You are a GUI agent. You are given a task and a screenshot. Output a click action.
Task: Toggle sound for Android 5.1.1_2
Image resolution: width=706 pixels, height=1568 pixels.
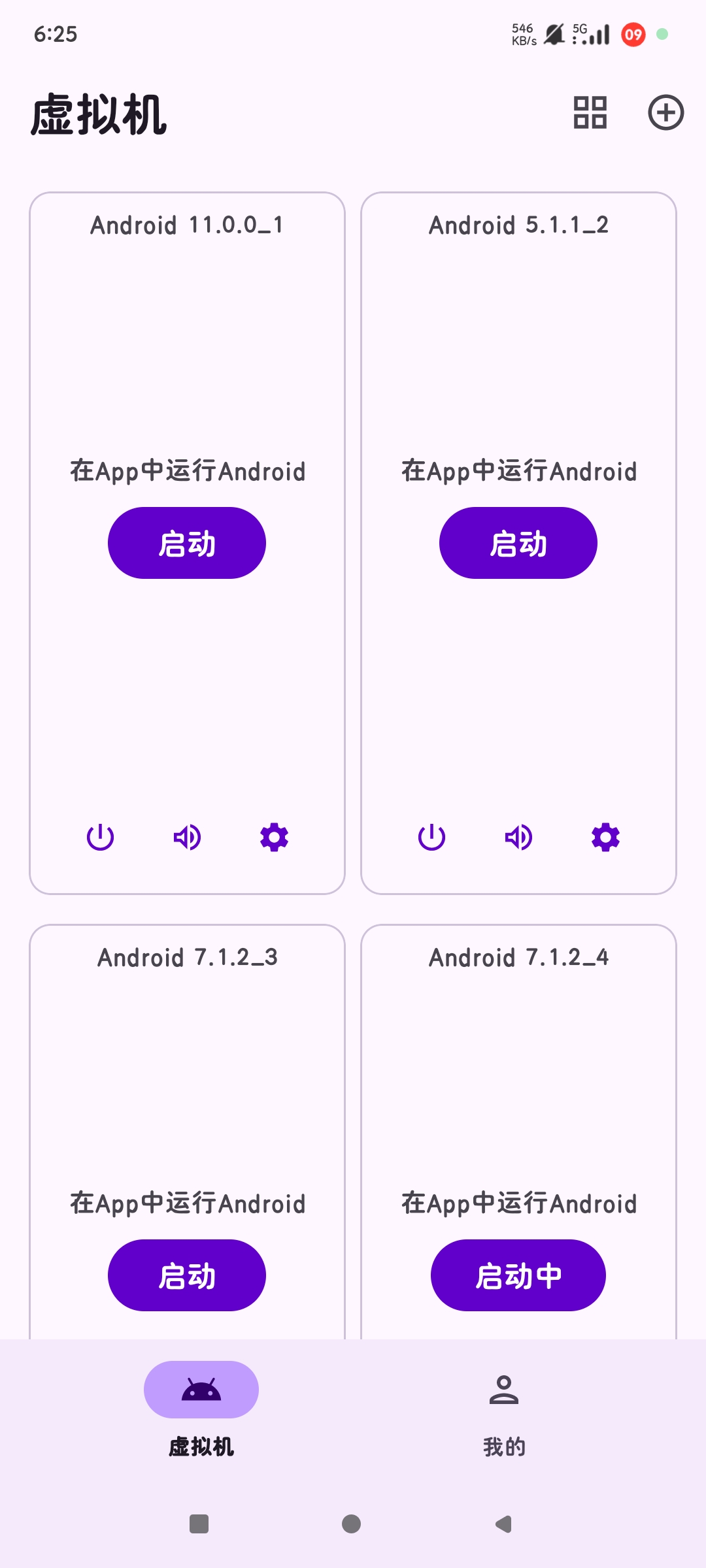point(518,837)
